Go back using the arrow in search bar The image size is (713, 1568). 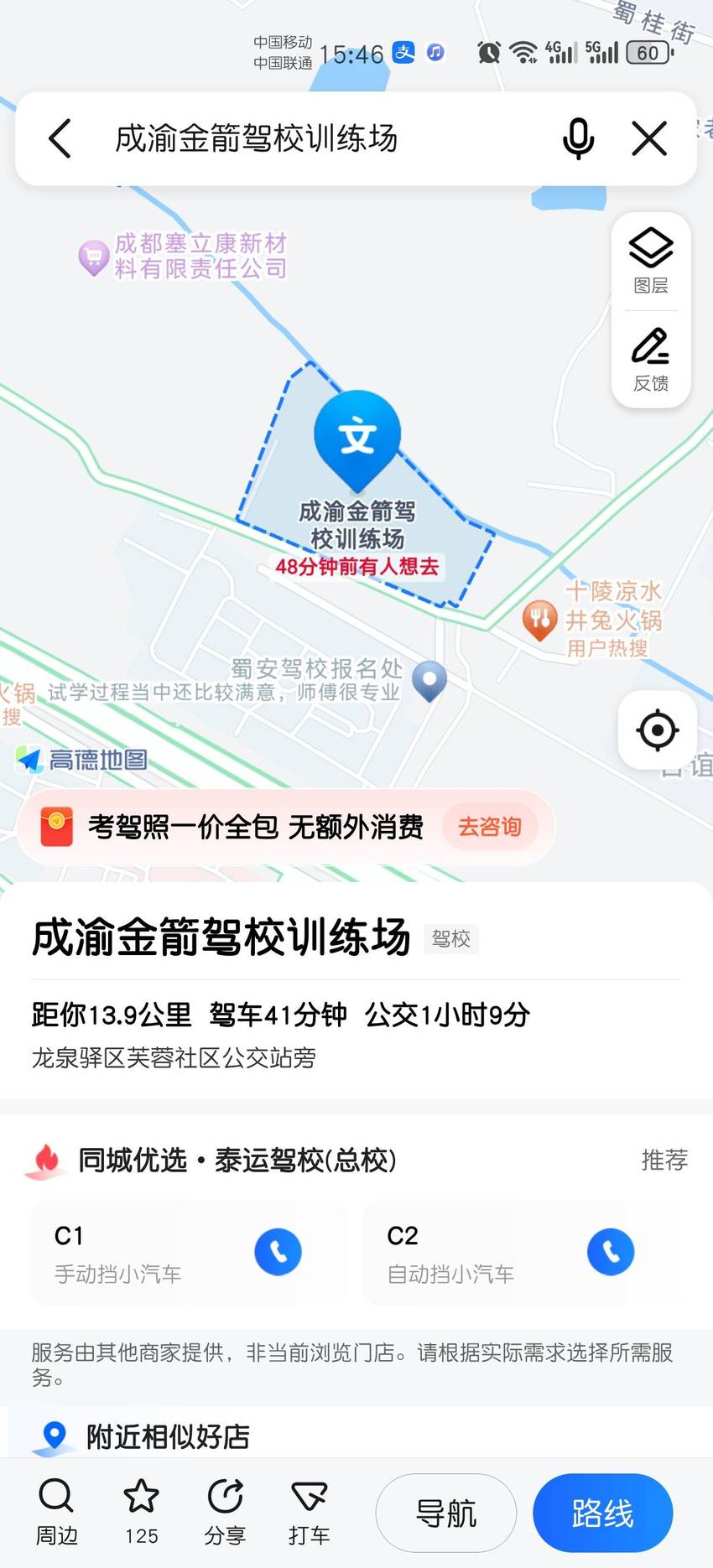click(60, 138)
